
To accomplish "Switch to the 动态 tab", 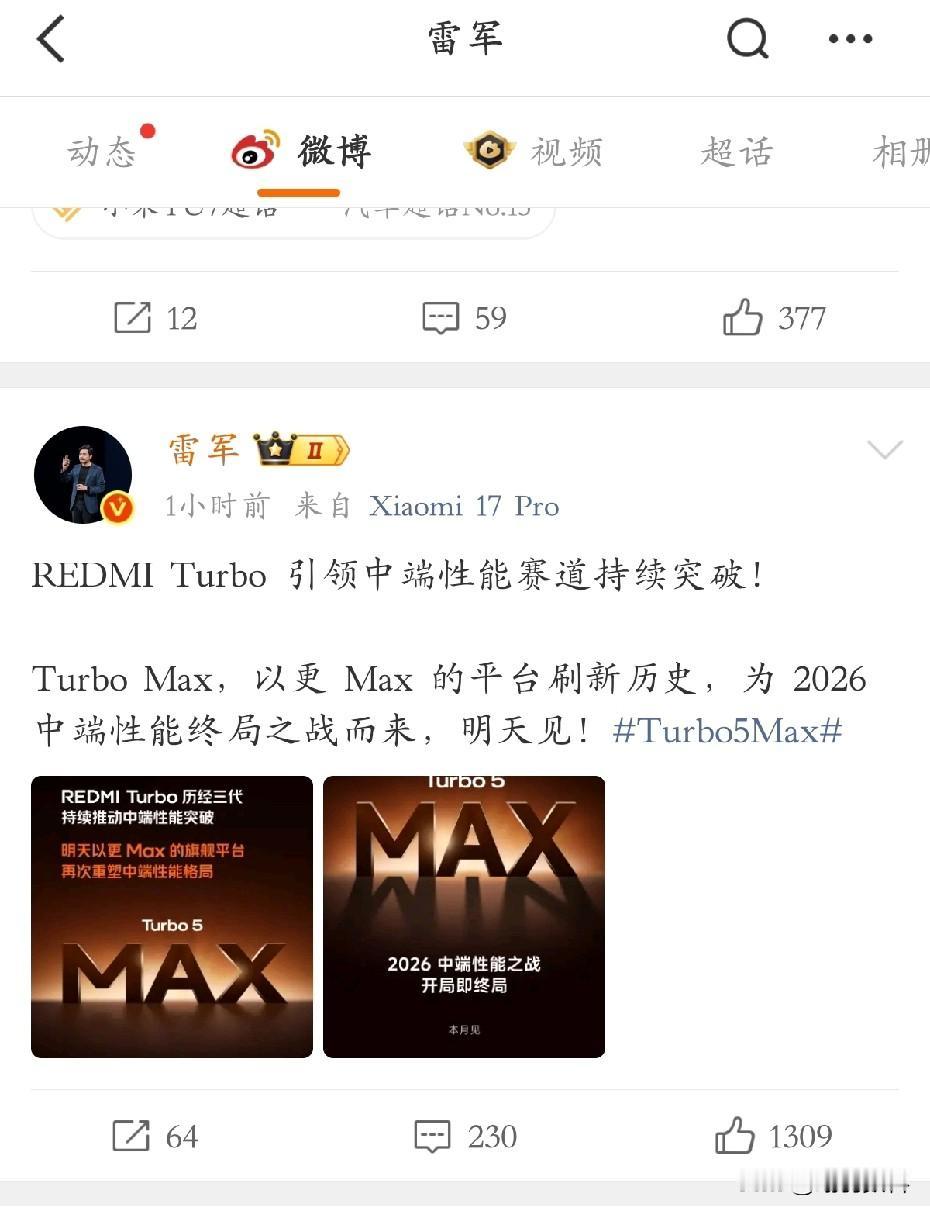I will tap(103, 151).
